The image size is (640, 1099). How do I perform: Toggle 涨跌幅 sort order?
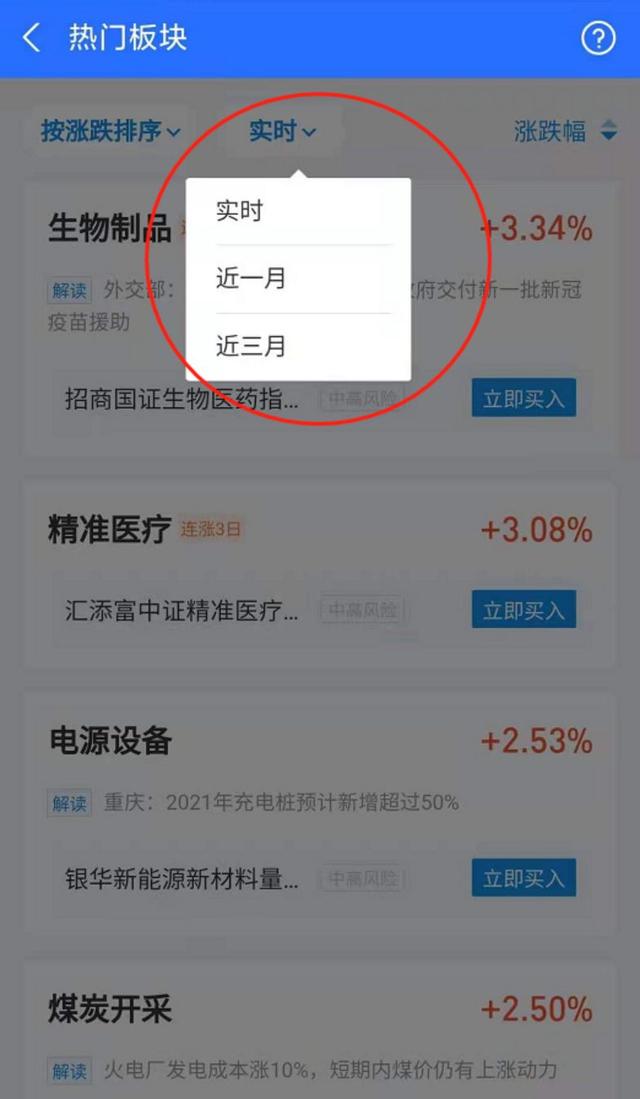click(x=566, y=131)
